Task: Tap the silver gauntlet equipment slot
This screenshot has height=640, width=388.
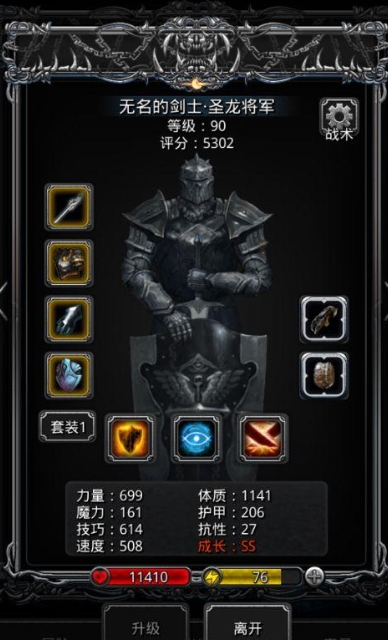Action: [x=69, y=320]
